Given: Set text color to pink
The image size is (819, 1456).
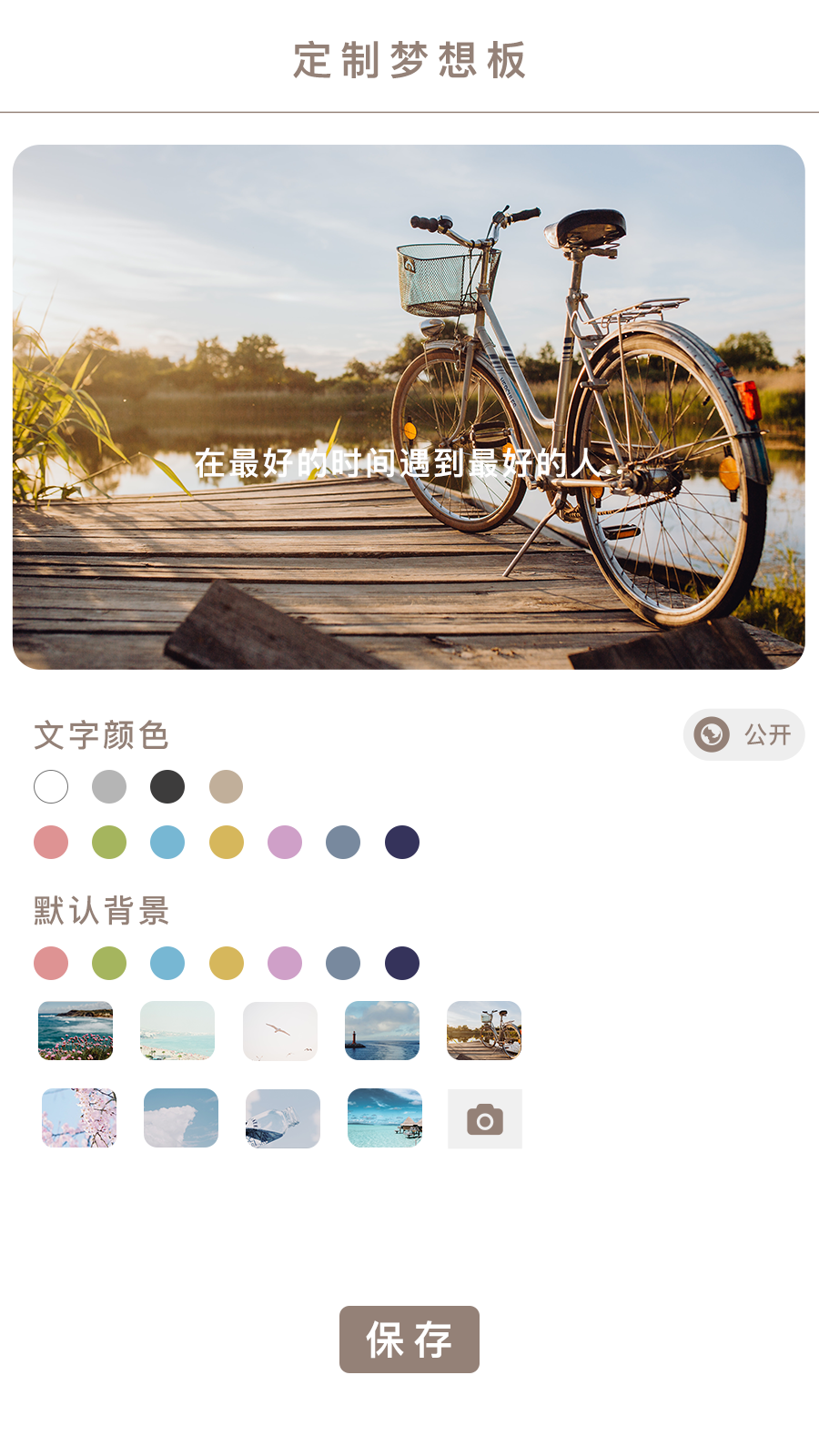Looking at the screenshot, I should click(x=51, y=843).
